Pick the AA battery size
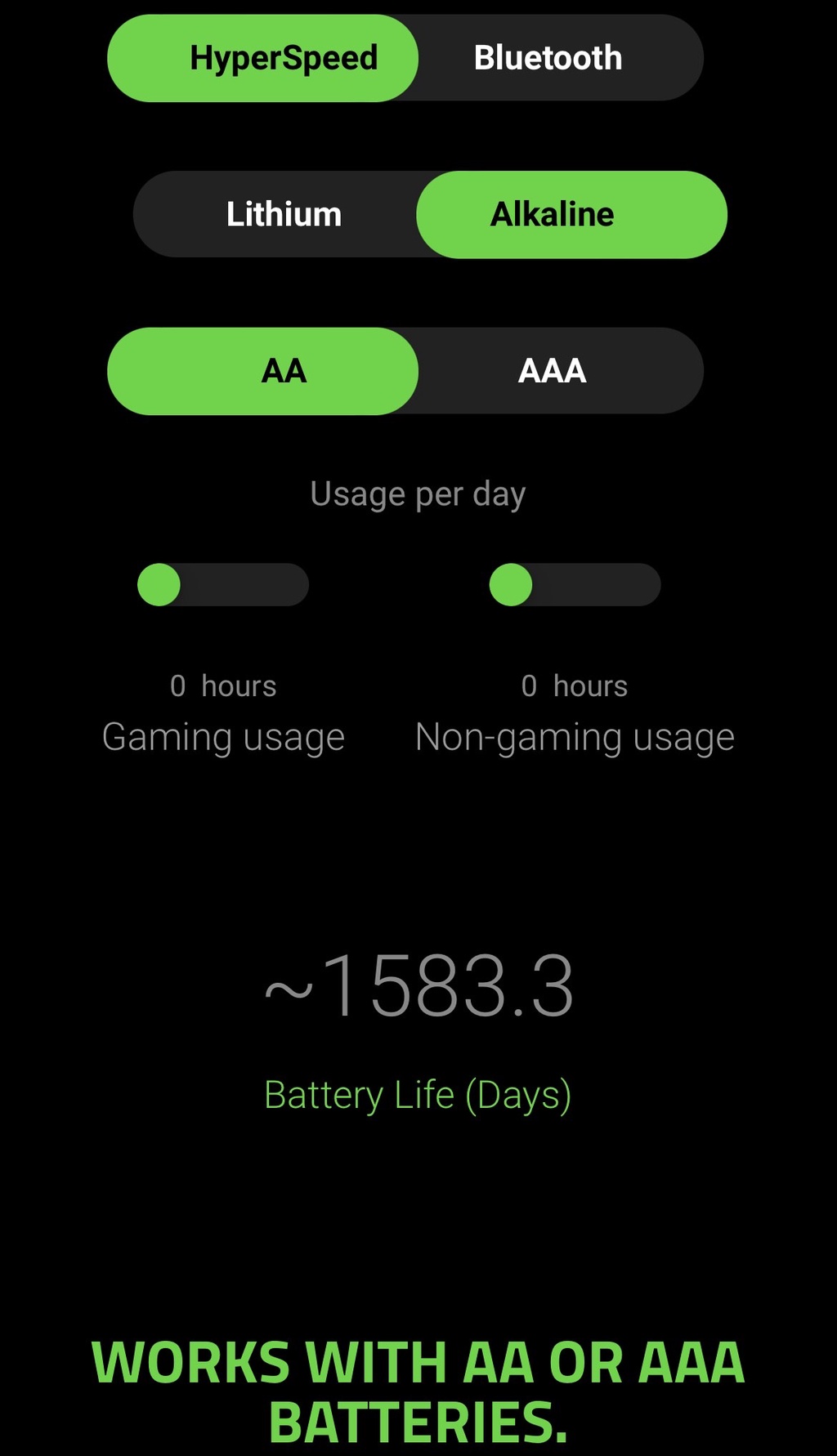This screenshot has height=1456, width=837. (262, 371)
